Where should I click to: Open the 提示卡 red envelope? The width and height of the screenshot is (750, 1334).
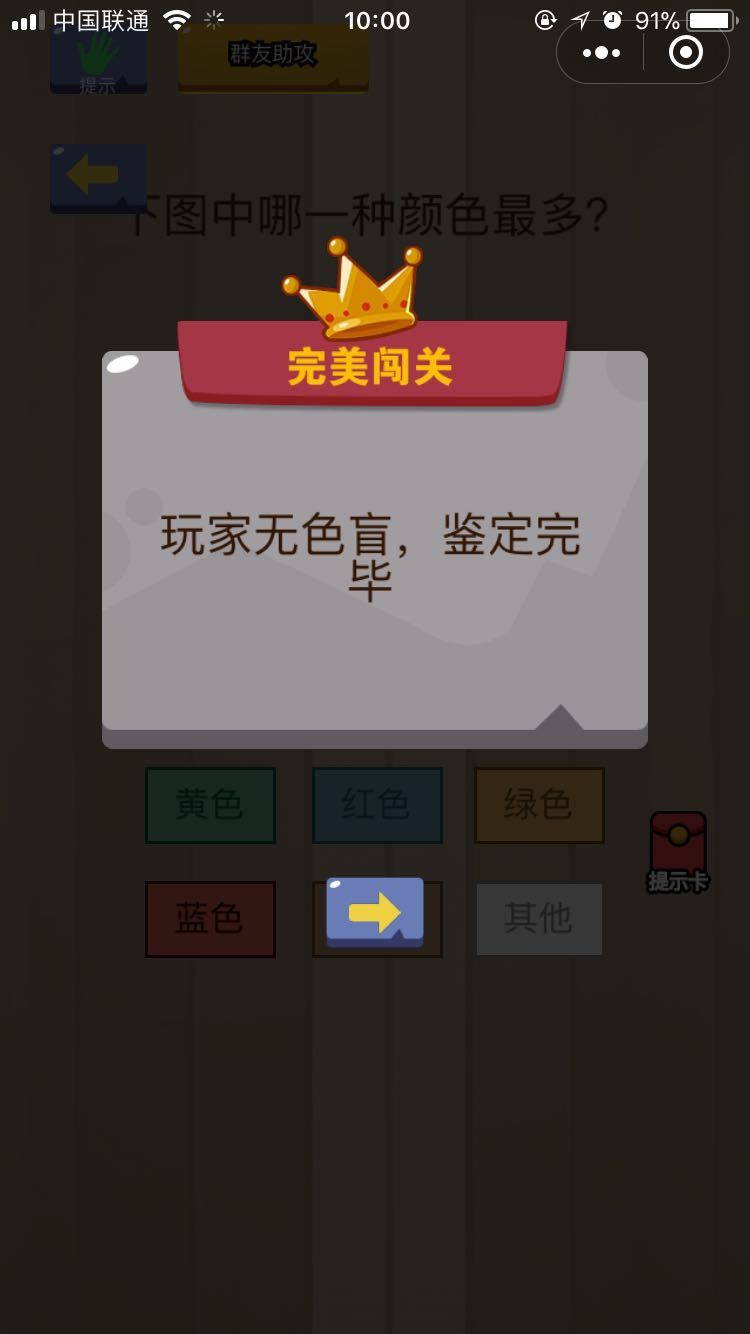[678, 852]
